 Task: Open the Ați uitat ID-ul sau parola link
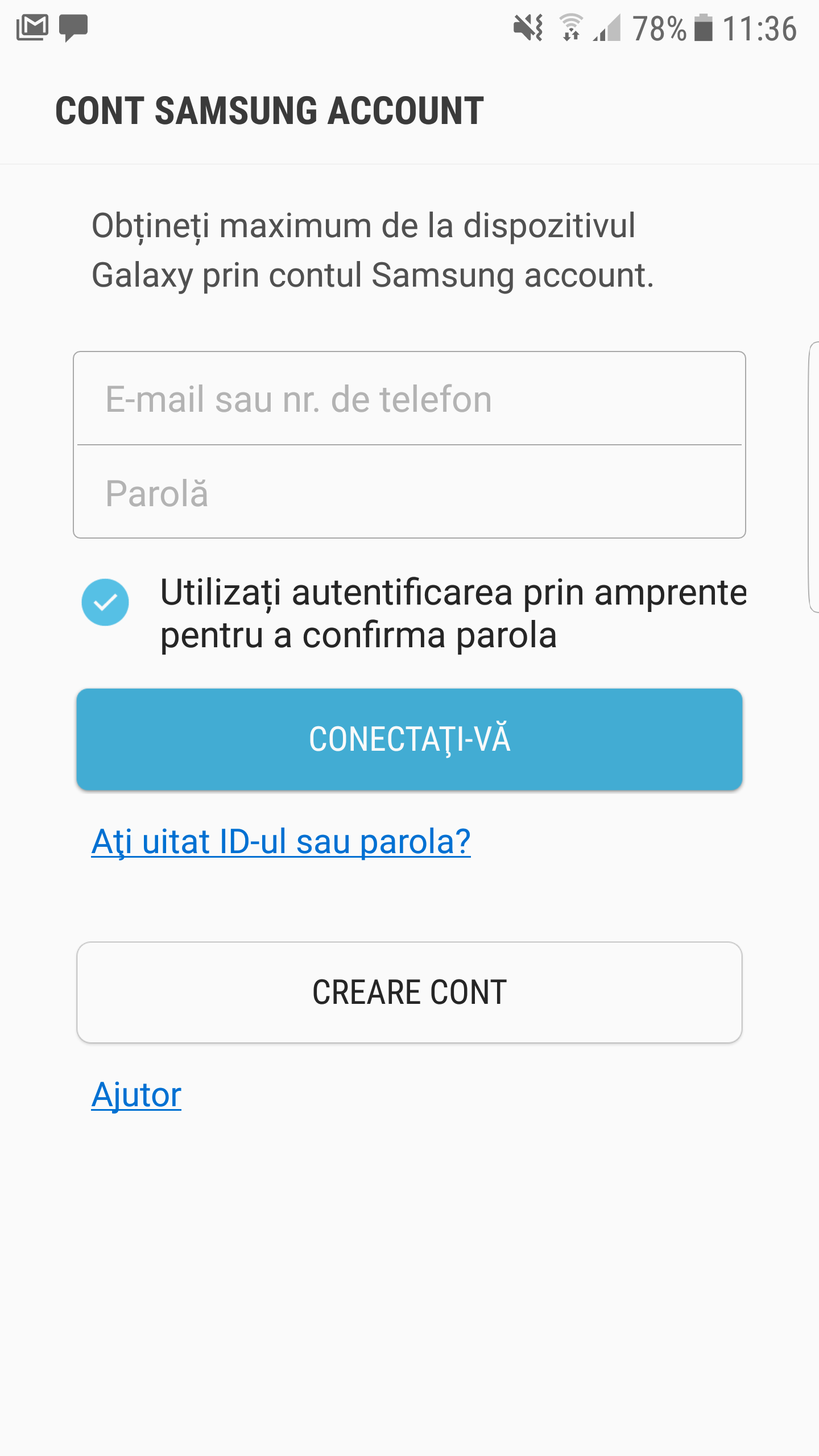tap(281, 842)
